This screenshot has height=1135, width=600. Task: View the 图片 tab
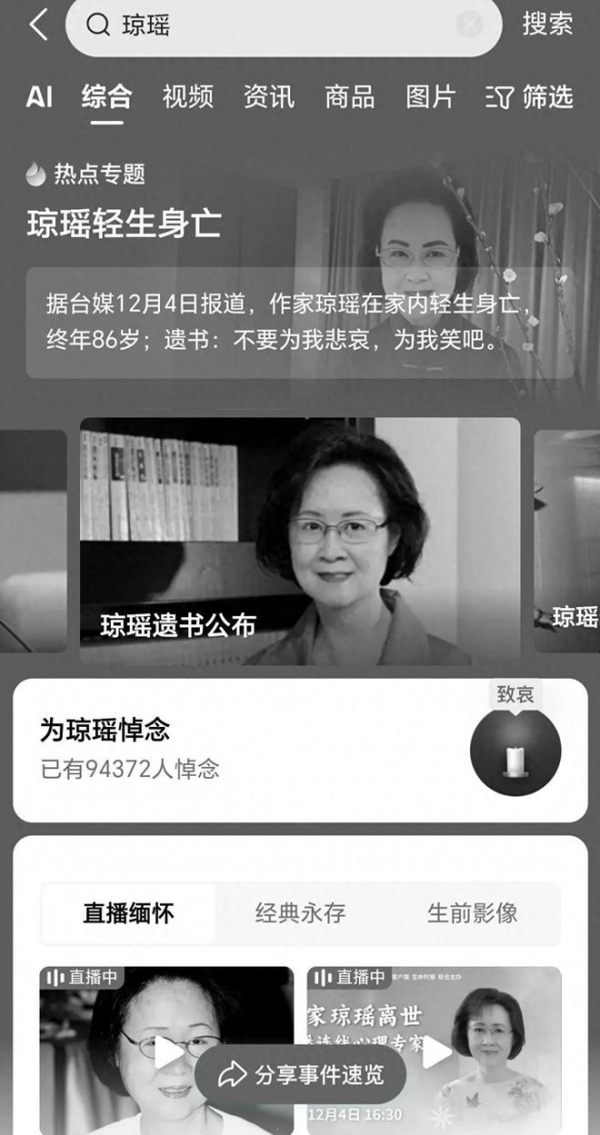[431, 97]
